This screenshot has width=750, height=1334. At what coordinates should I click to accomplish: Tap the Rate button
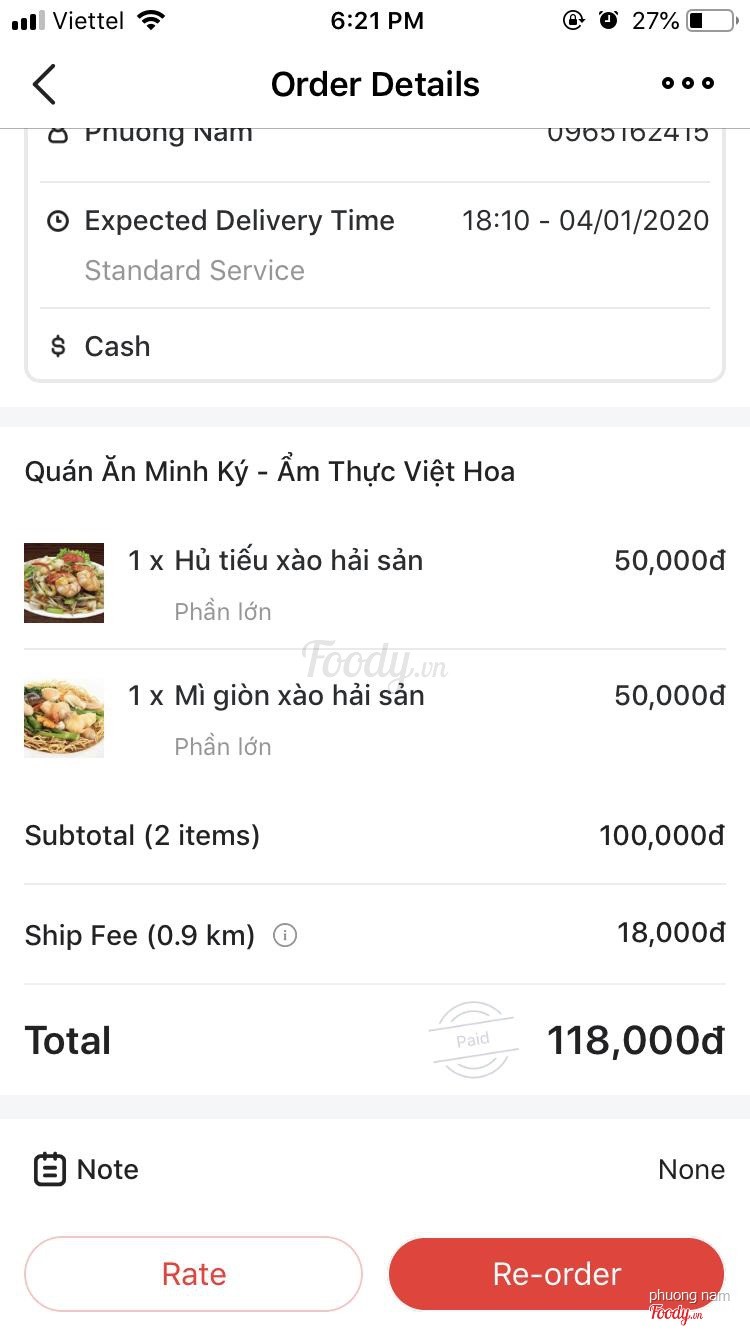coord(193,1274)
